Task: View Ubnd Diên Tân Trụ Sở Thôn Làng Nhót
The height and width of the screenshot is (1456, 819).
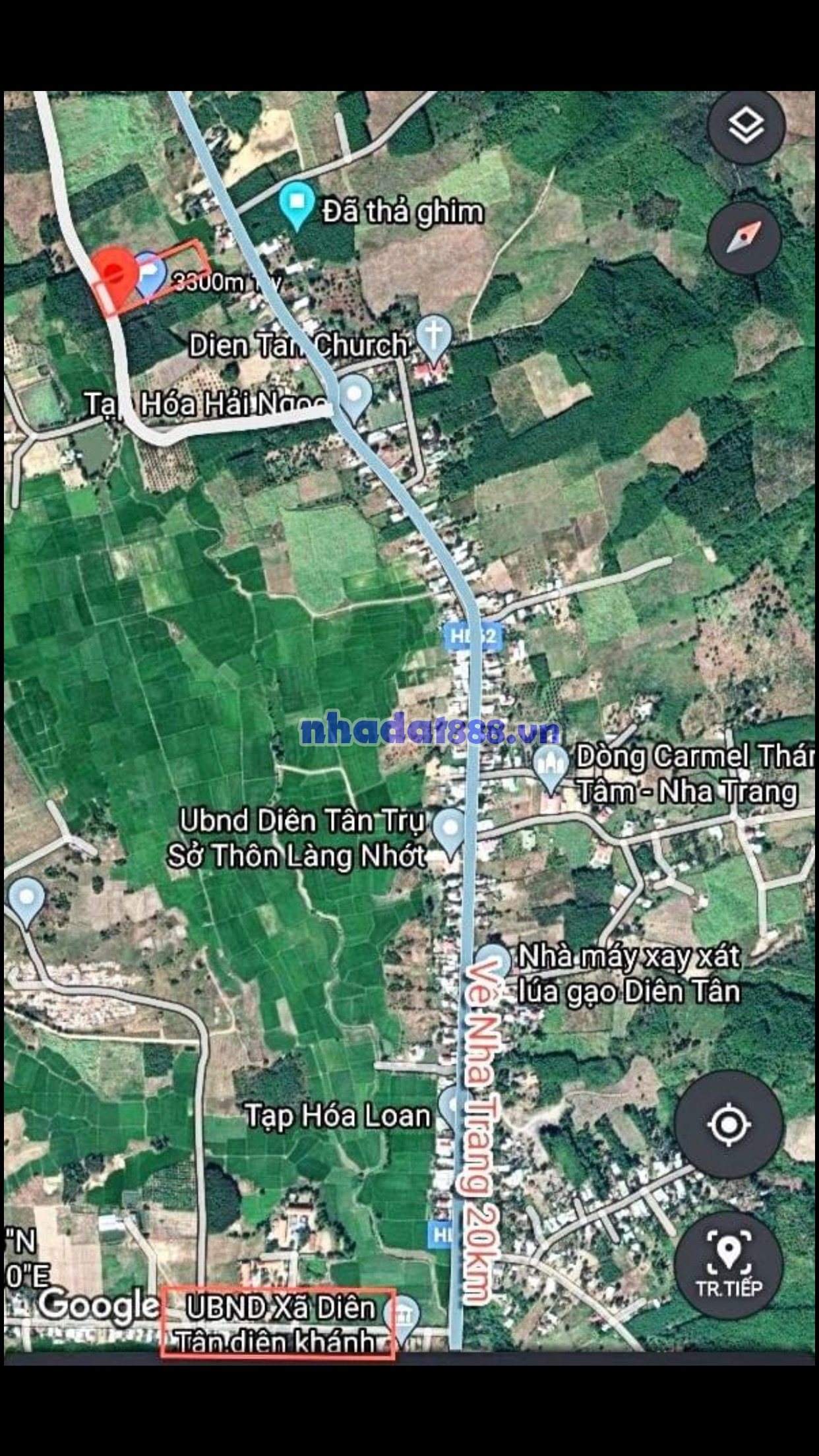Action: [x=451, y=831]
